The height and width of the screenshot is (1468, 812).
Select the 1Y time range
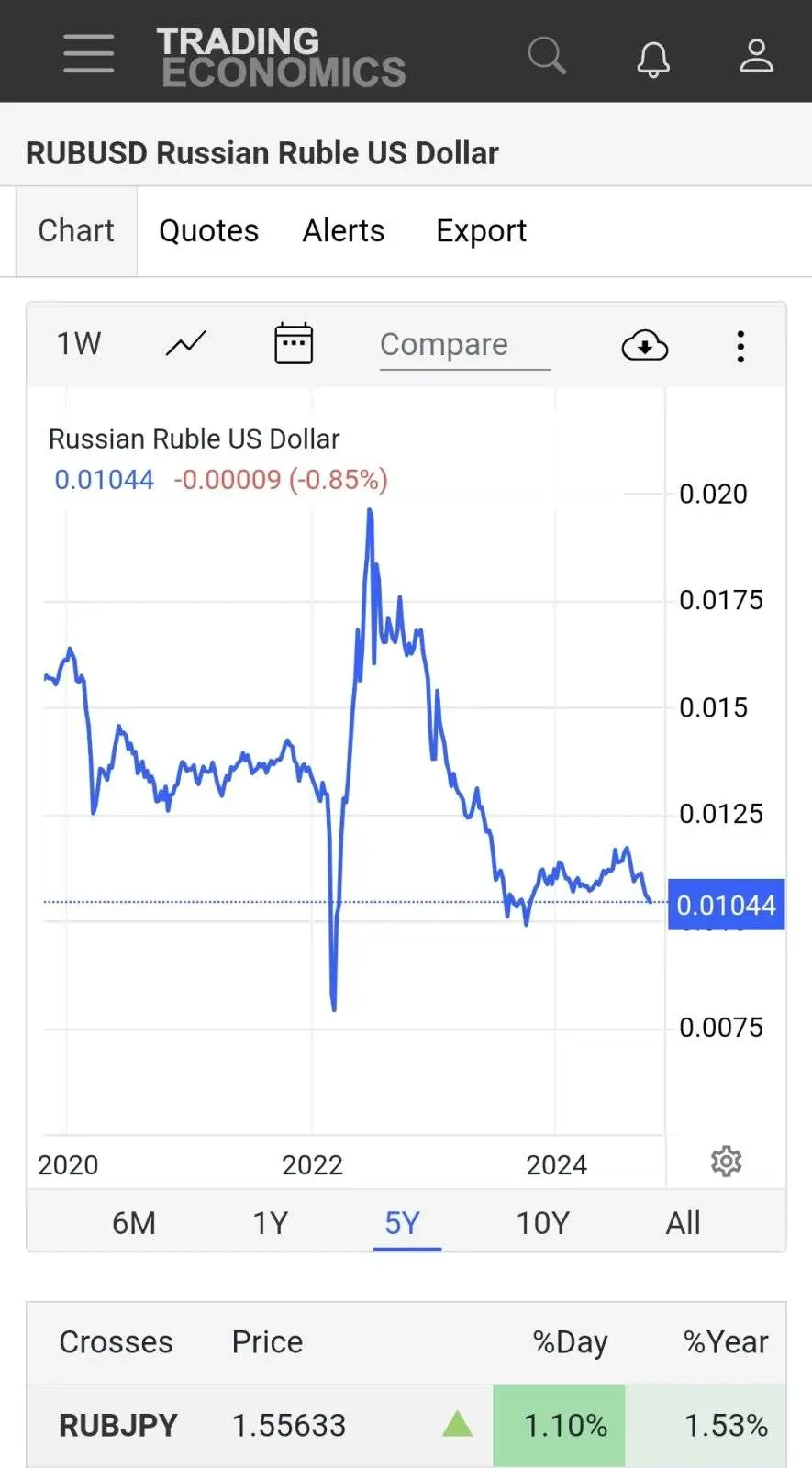[x=270, y=1223]
